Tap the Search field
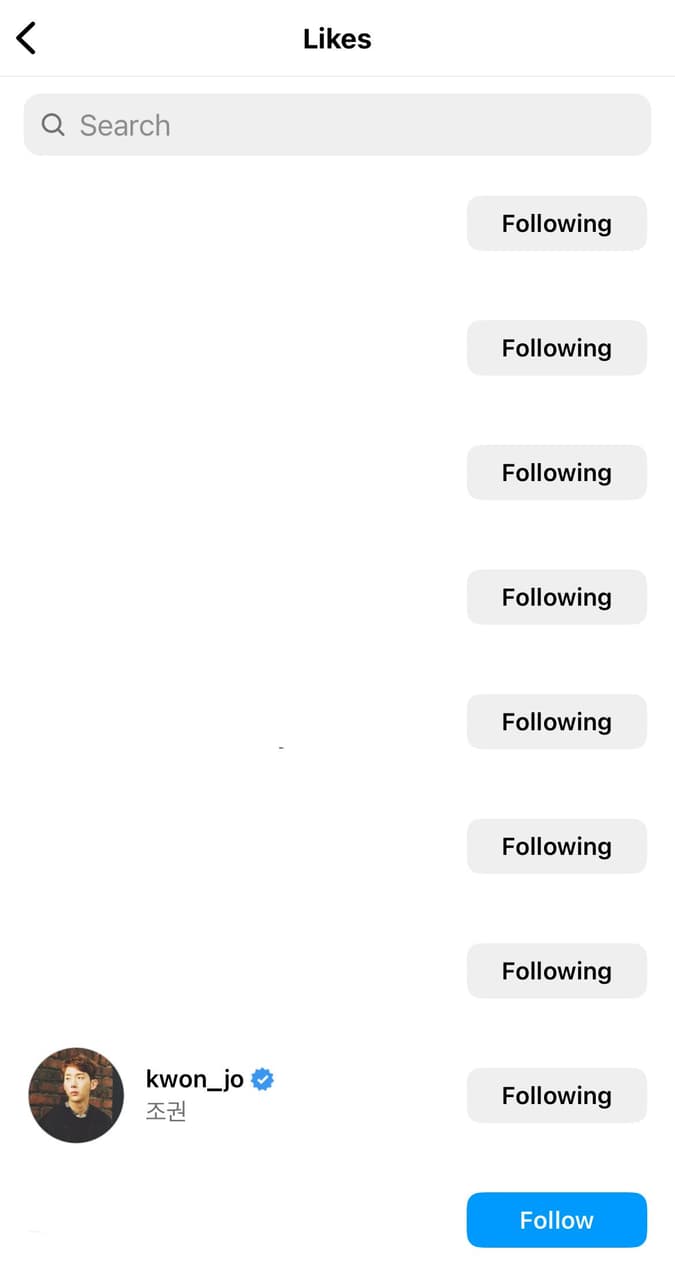 (337, 125)
